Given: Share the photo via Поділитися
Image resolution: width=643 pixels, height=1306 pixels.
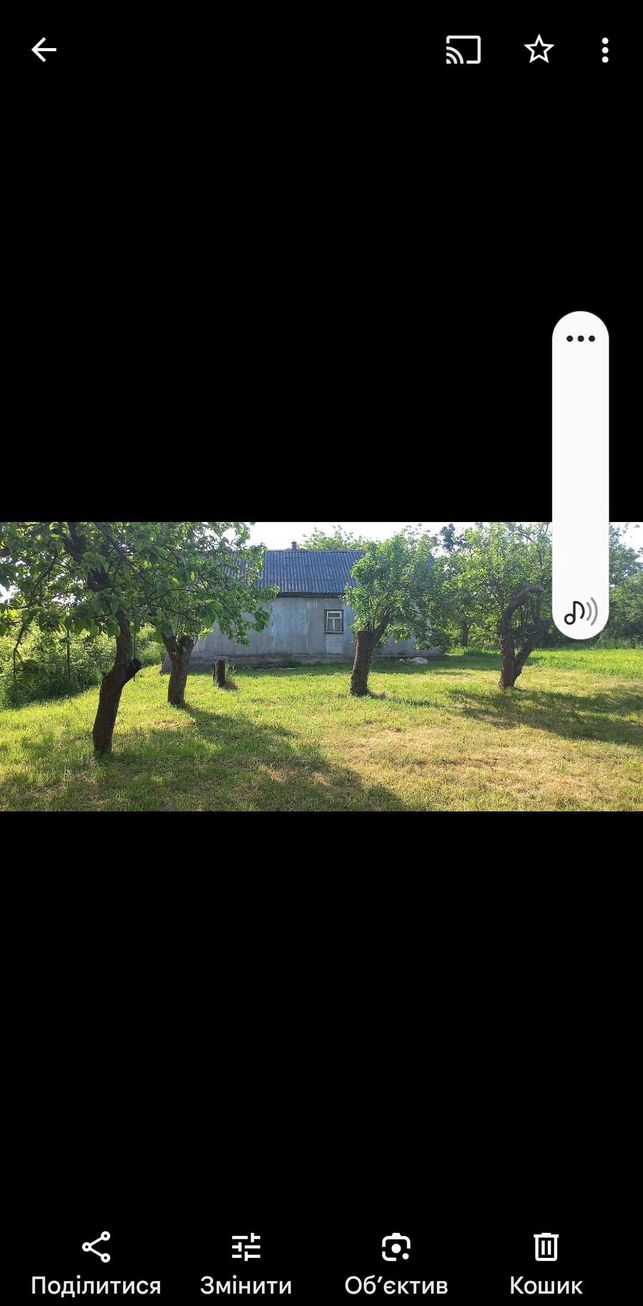Looking at the screenshot, I should [96, 1265].
